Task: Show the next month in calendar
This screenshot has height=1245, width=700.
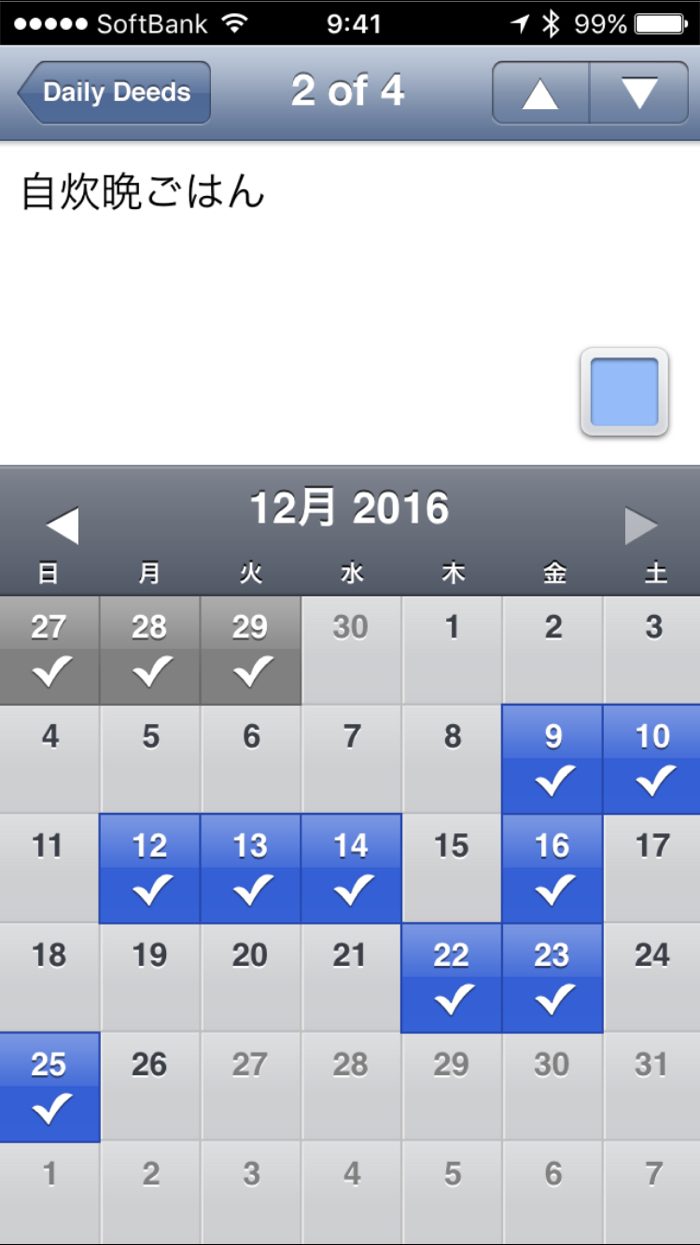Action: point(641,525)
